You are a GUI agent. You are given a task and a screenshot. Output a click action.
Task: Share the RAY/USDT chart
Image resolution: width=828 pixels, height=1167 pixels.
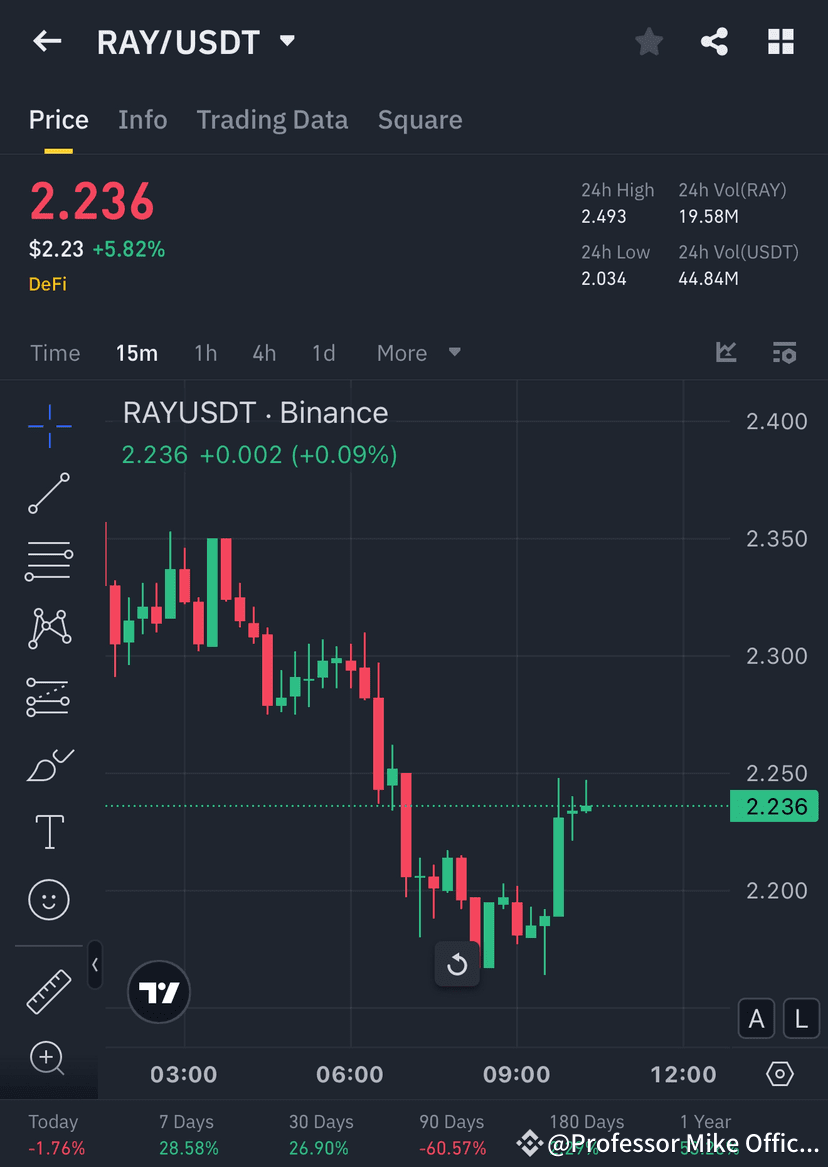click(714, 41)
